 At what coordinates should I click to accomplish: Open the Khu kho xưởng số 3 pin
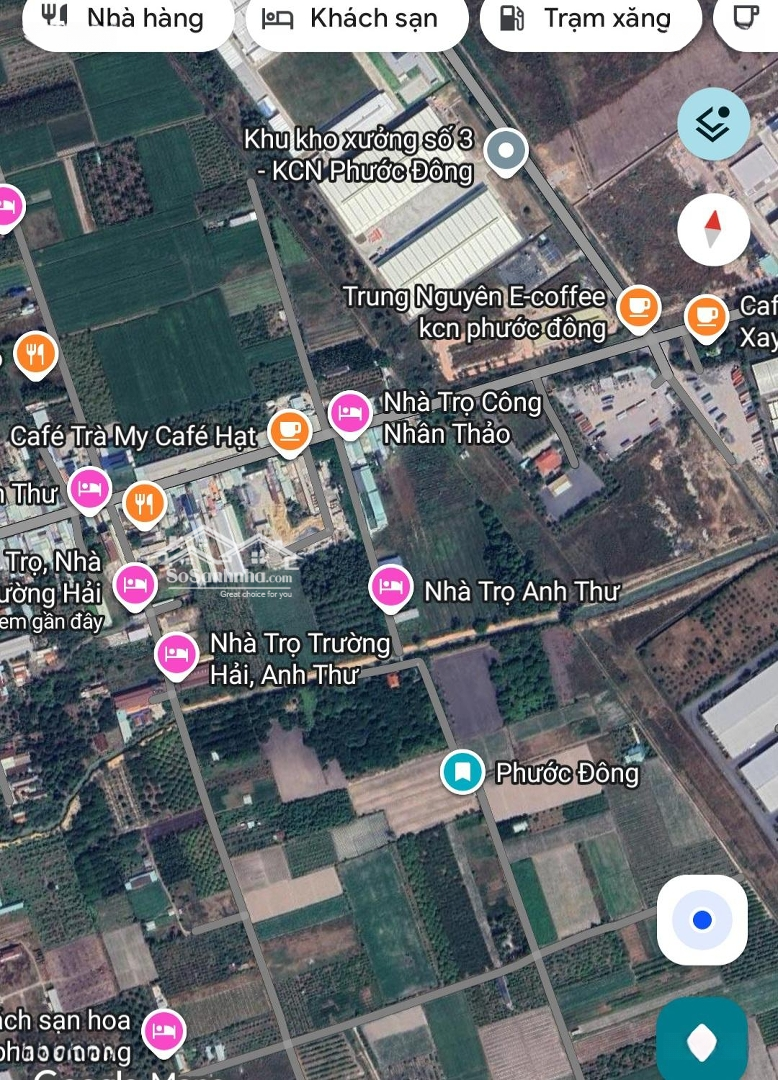pyautogui.click(x=506, y=152)
